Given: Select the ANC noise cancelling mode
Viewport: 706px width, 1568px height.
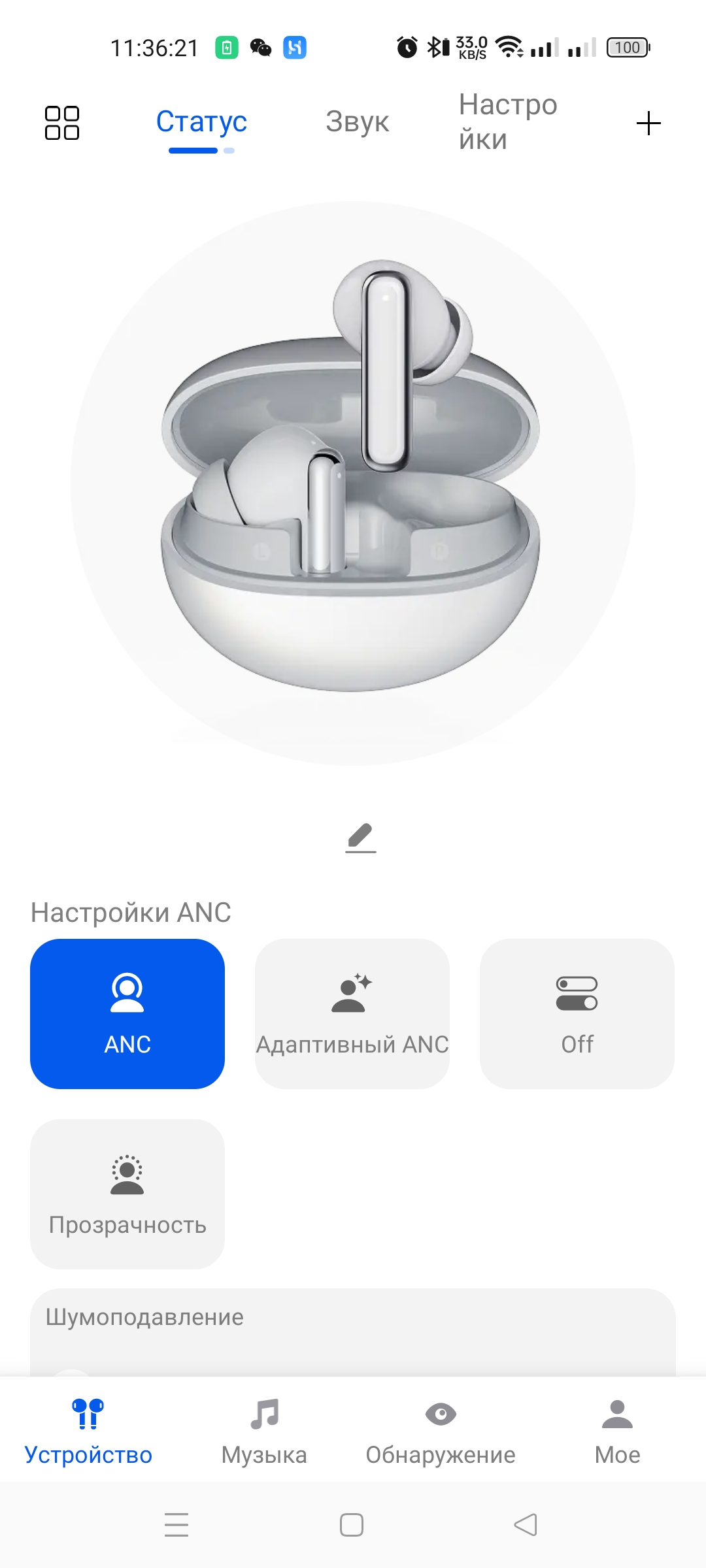Looking at the screenshot, I should tap(127, 1013).
